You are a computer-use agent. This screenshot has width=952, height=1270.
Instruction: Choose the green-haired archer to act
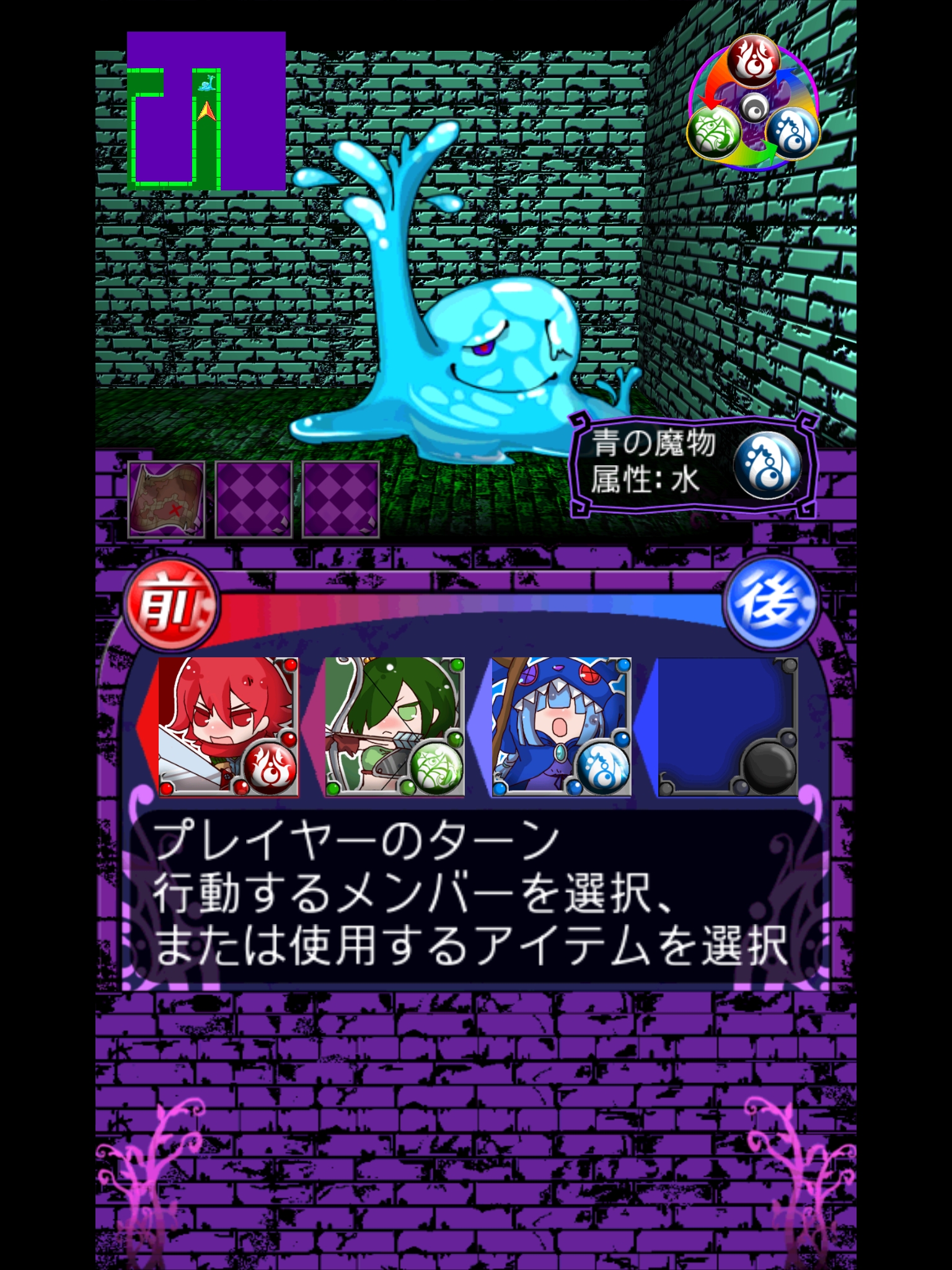(x=395, y=727)
